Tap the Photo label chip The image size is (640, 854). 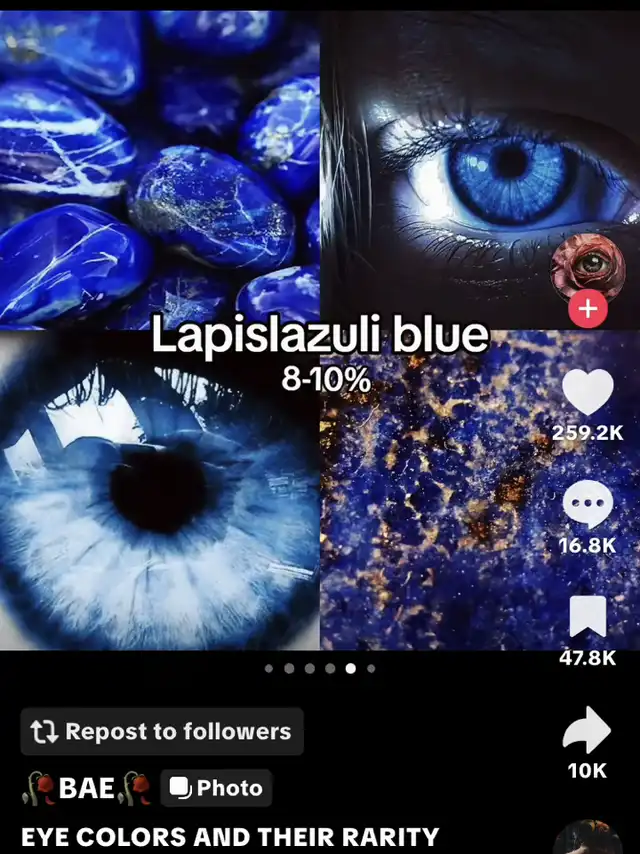pos(215,788)
